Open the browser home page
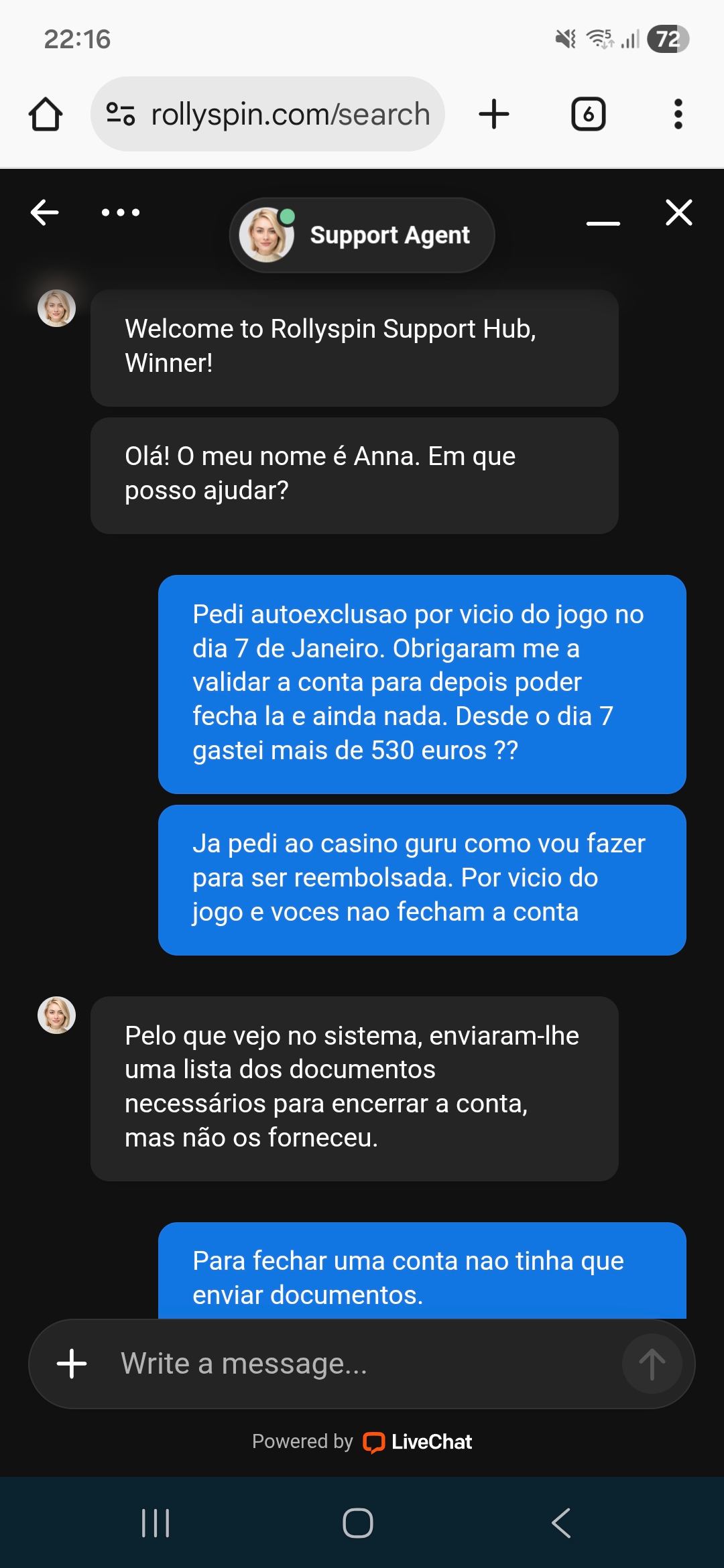Image resolution: width=724 pixels, height=1568 pixels. 46,114
